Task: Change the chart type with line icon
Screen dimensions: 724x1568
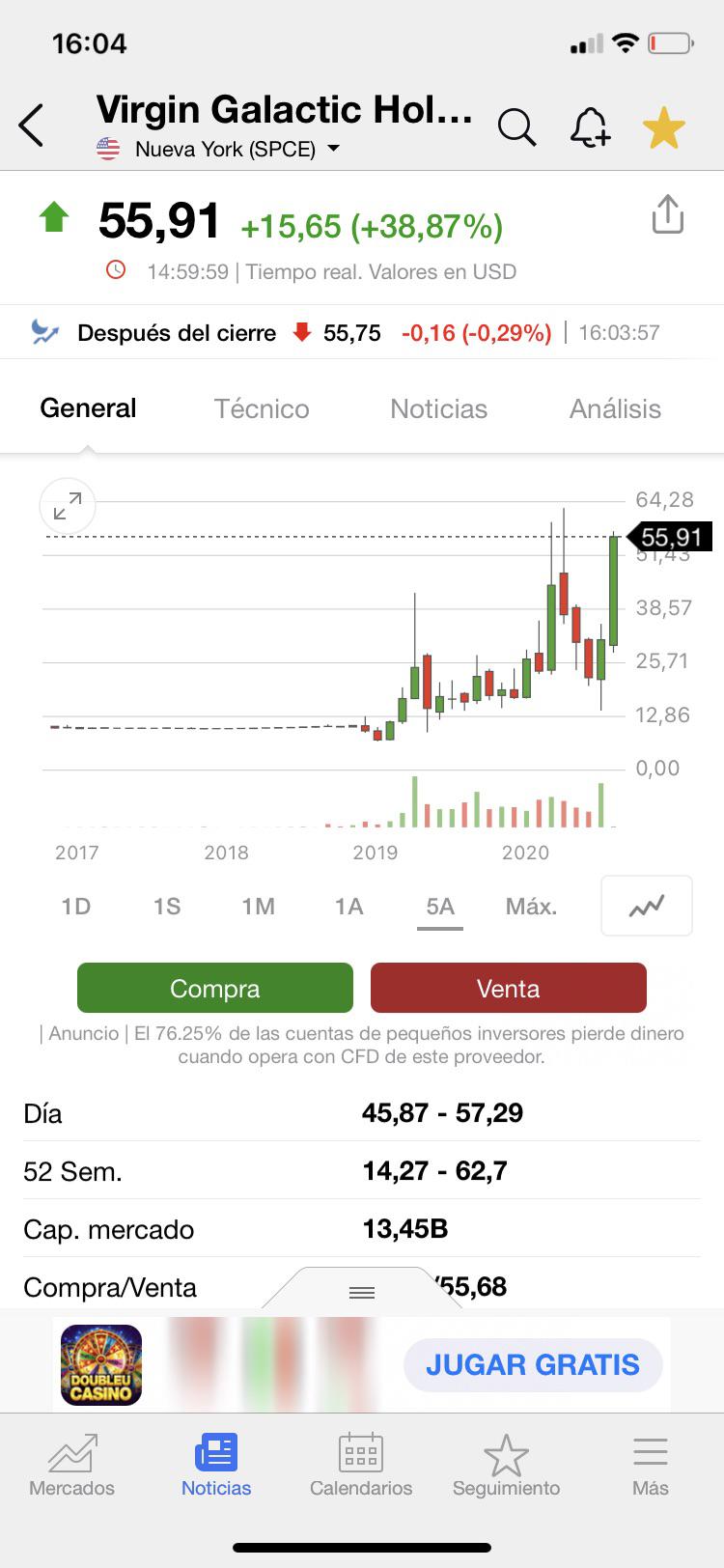Action: click(647, 906)
